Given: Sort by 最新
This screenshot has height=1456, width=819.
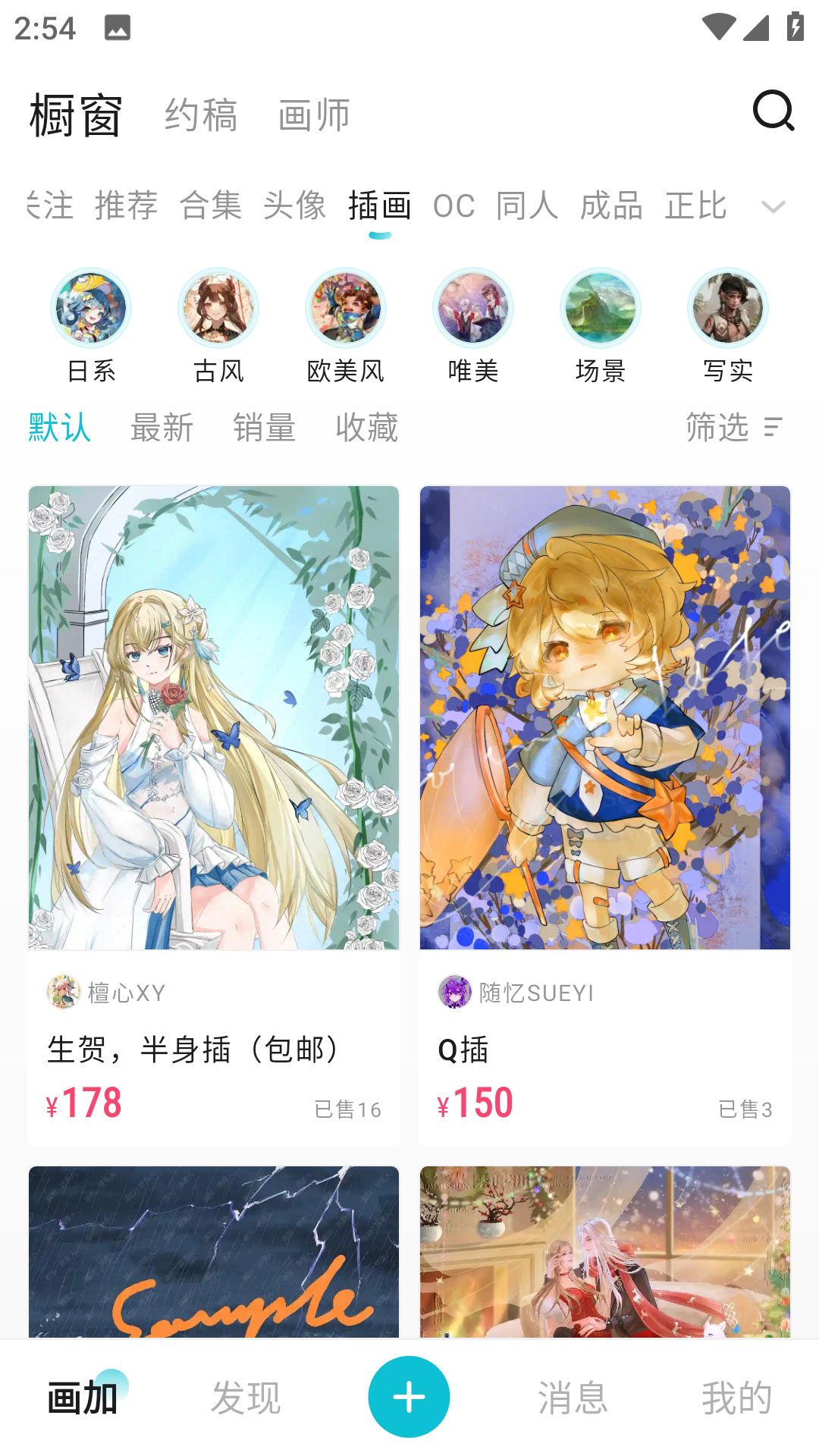Looking at the screenshot, I should pos(162,428).
